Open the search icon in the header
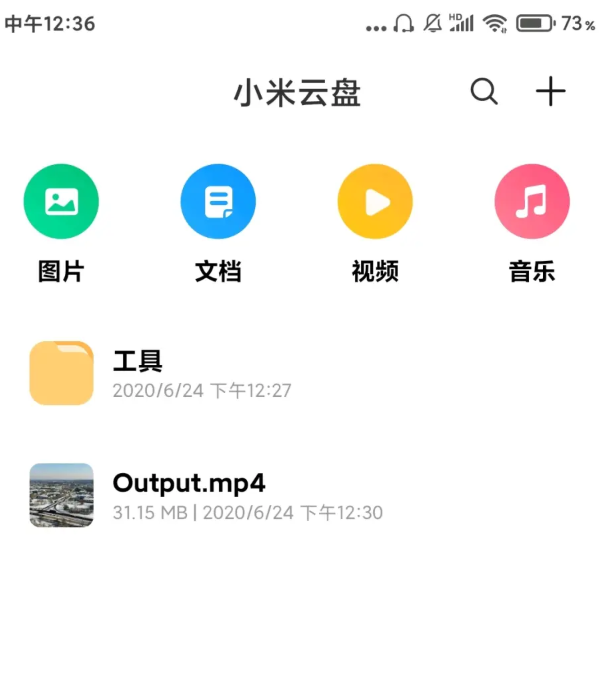601x683 pixels. [484, 92]
